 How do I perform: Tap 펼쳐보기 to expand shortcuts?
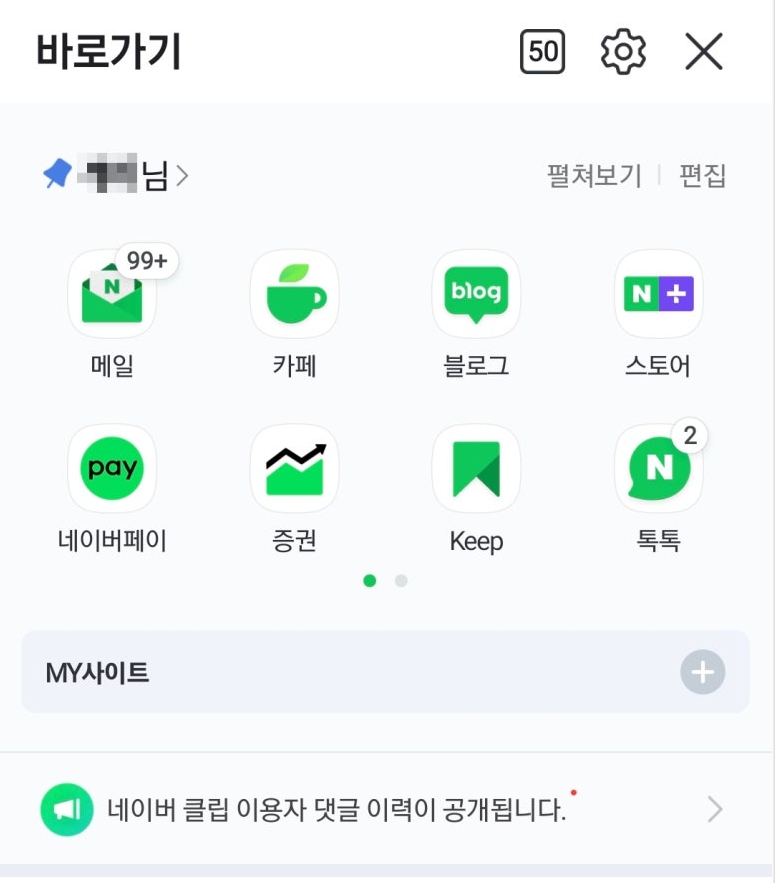(594, 176)
